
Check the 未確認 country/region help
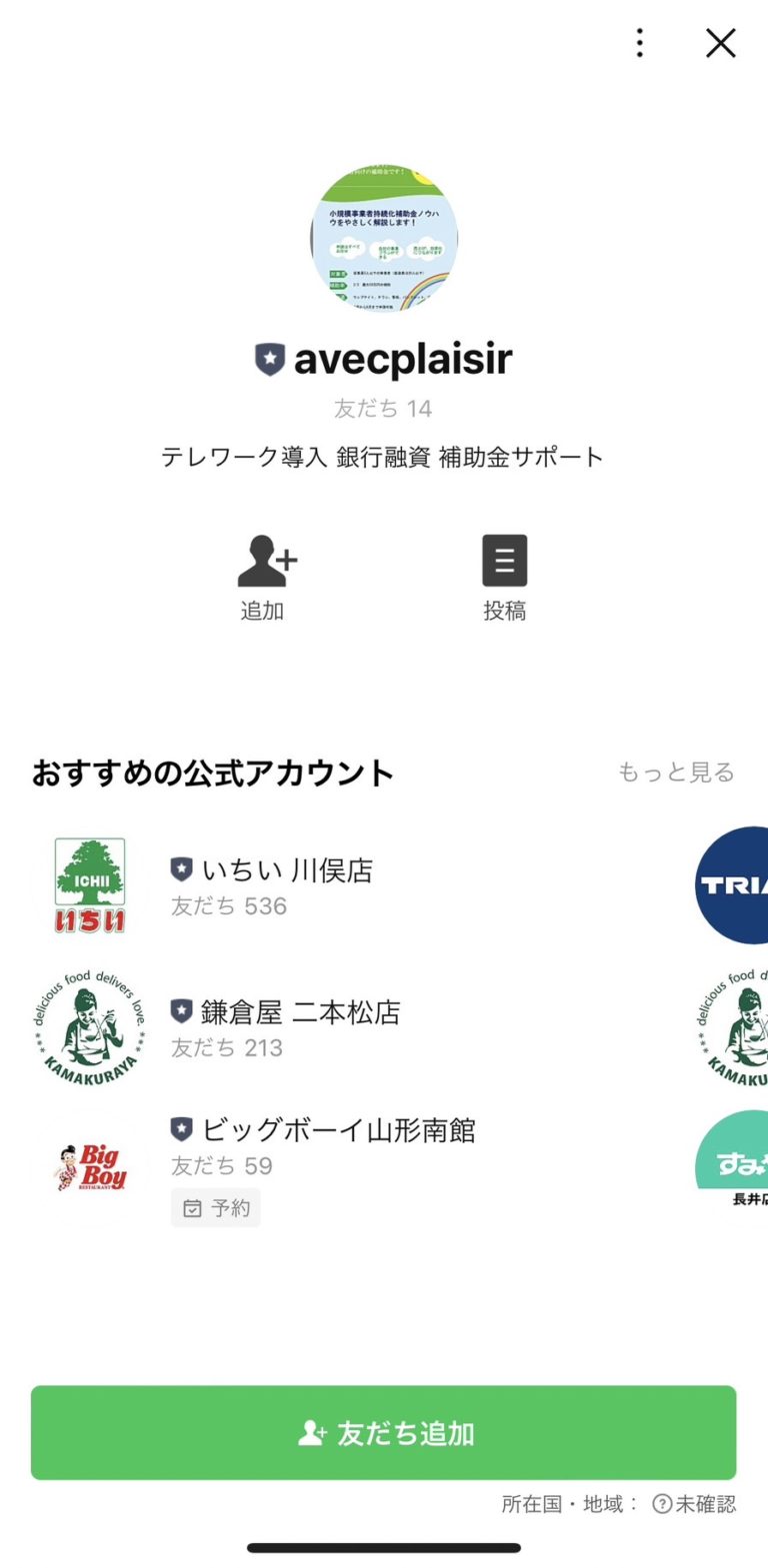[694, 1504]
